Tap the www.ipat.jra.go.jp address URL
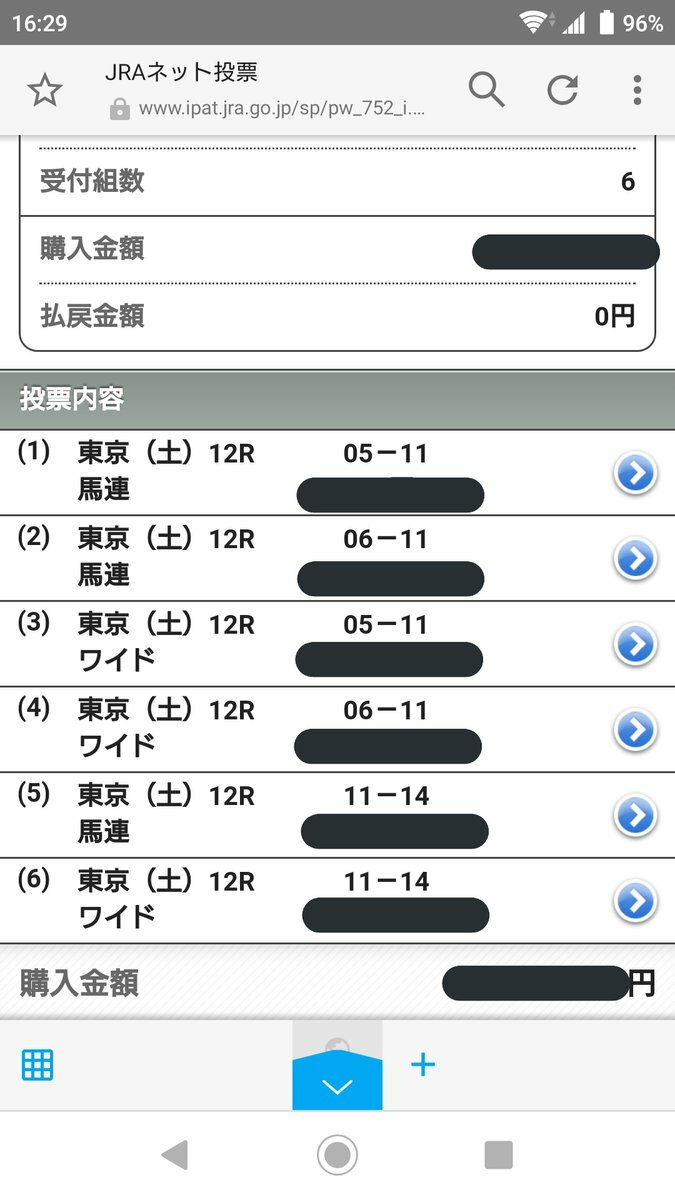Screen dimensions: 675x1200 click(282, 110)
